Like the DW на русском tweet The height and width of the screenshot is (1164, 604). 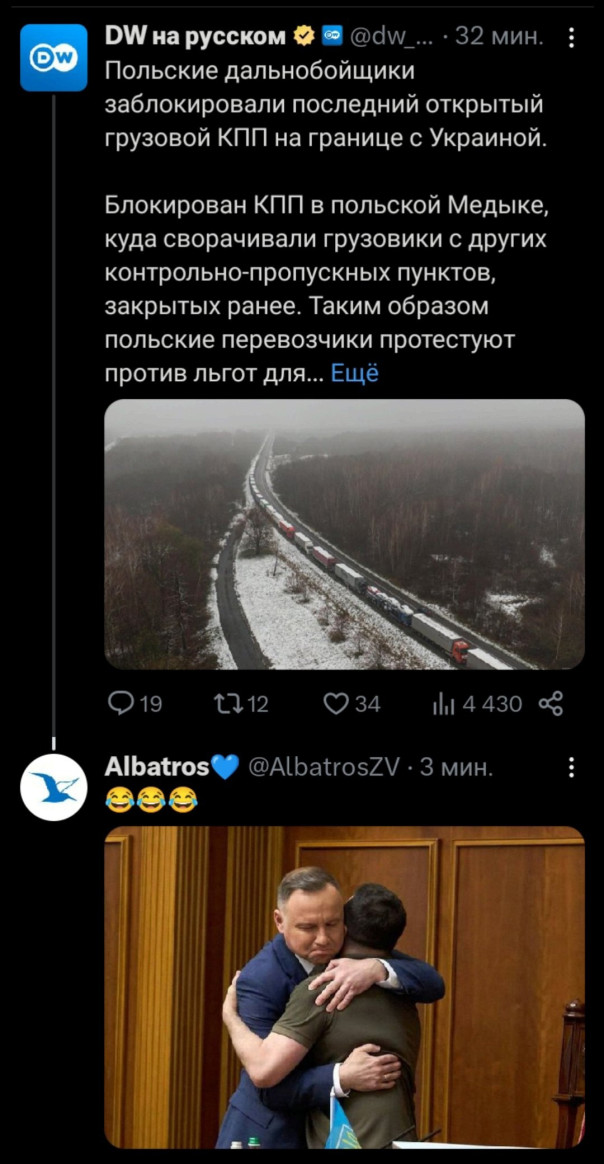click(x=352, y=704)
